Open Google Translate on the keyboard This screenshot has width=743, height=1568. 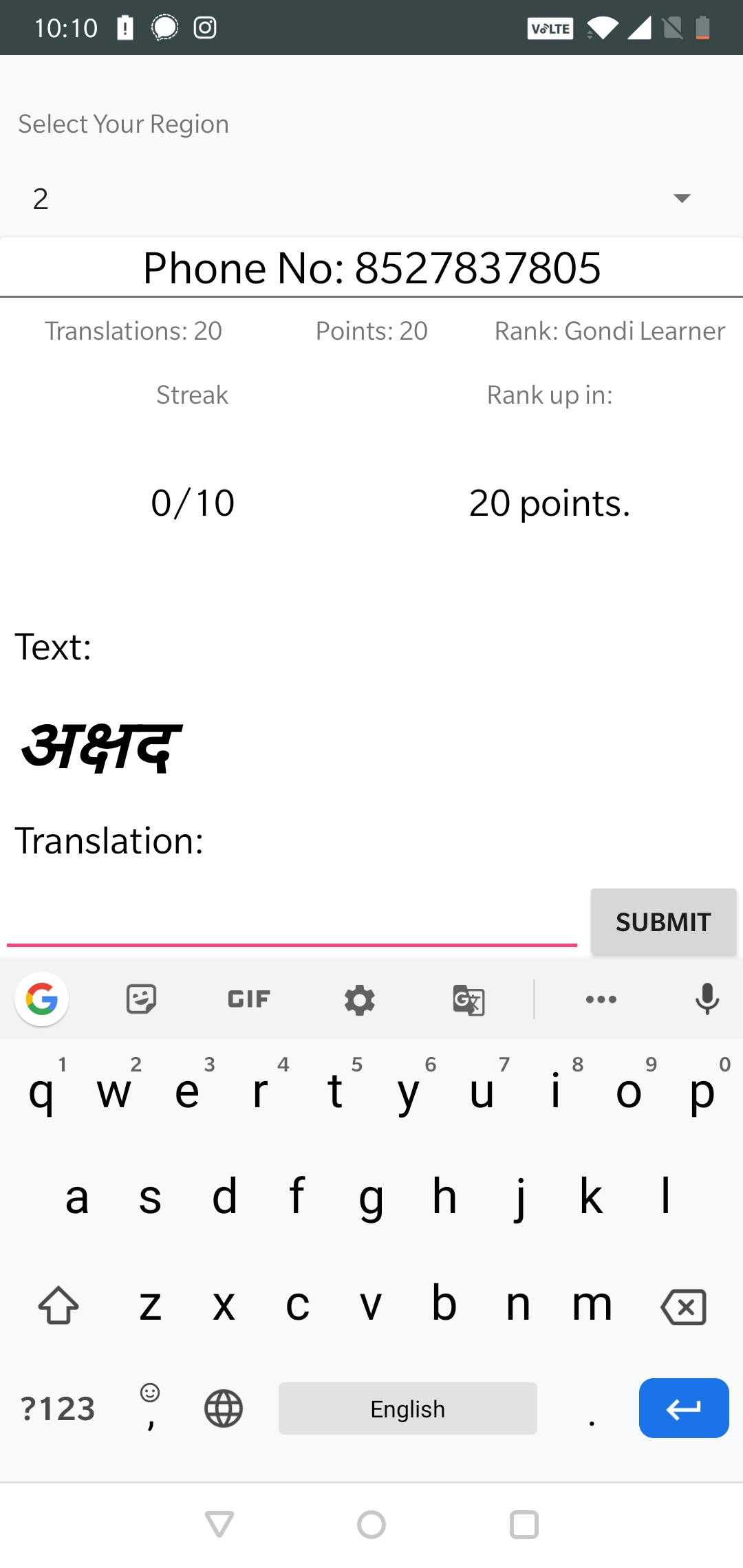click(469, 1000)
